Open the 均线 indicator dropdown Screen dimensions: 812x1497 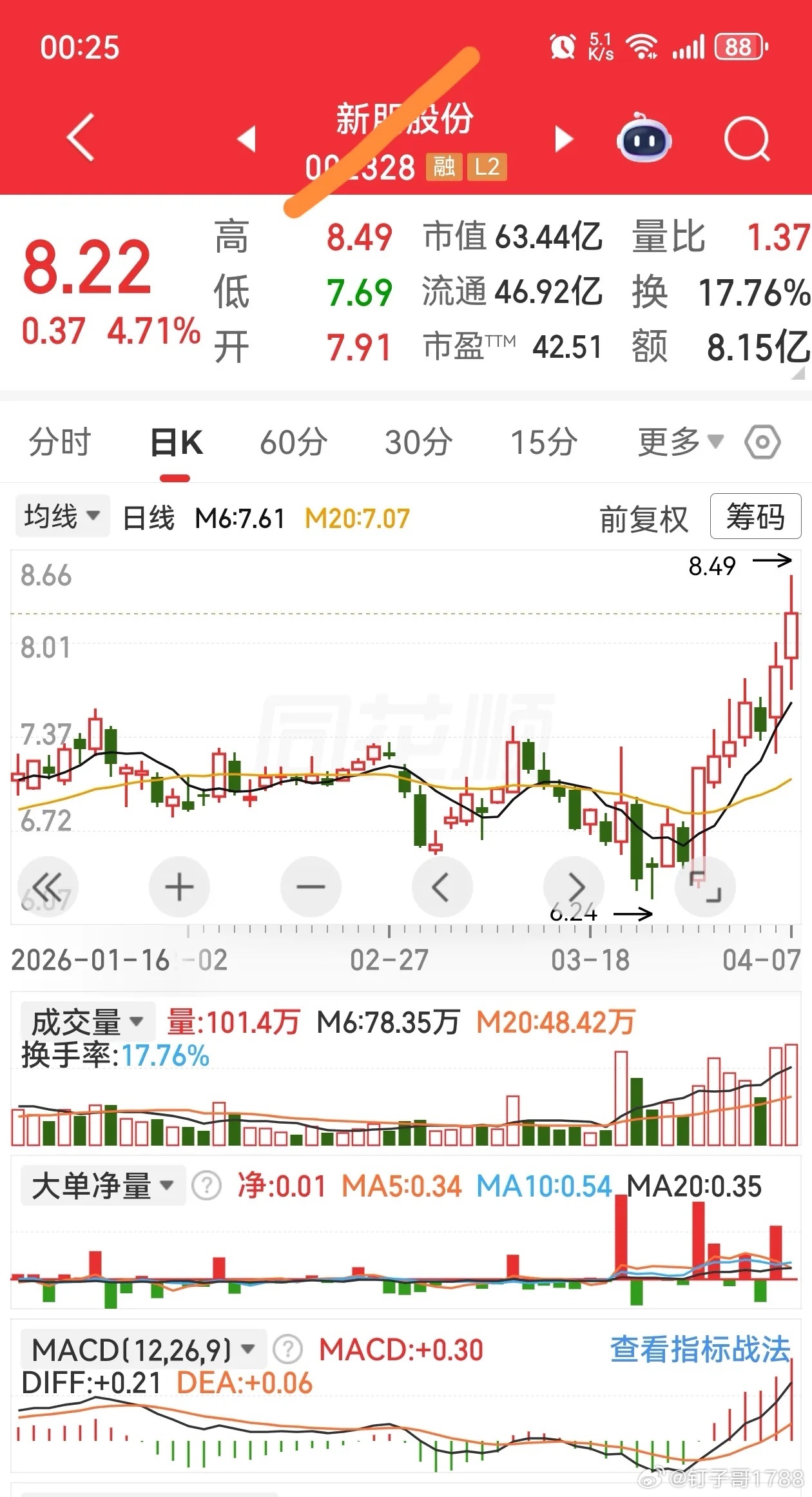click(63, 516)
